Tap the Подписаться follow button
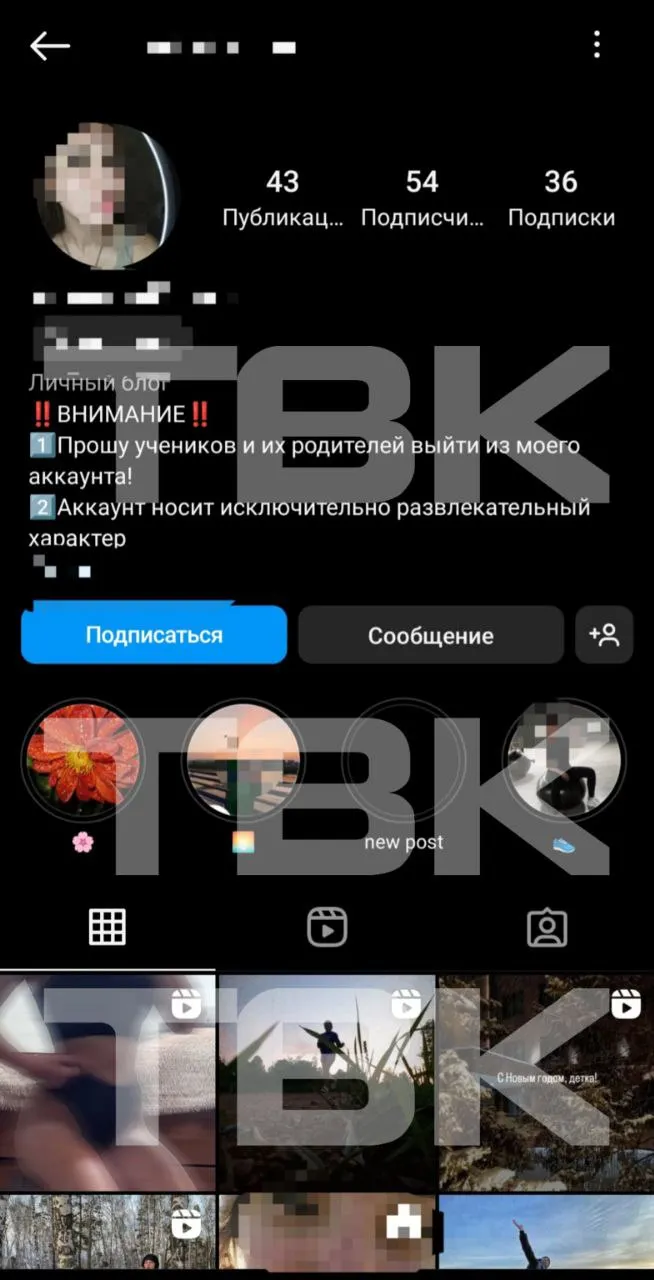654x1280 pixels. click(x=154, y=635)
